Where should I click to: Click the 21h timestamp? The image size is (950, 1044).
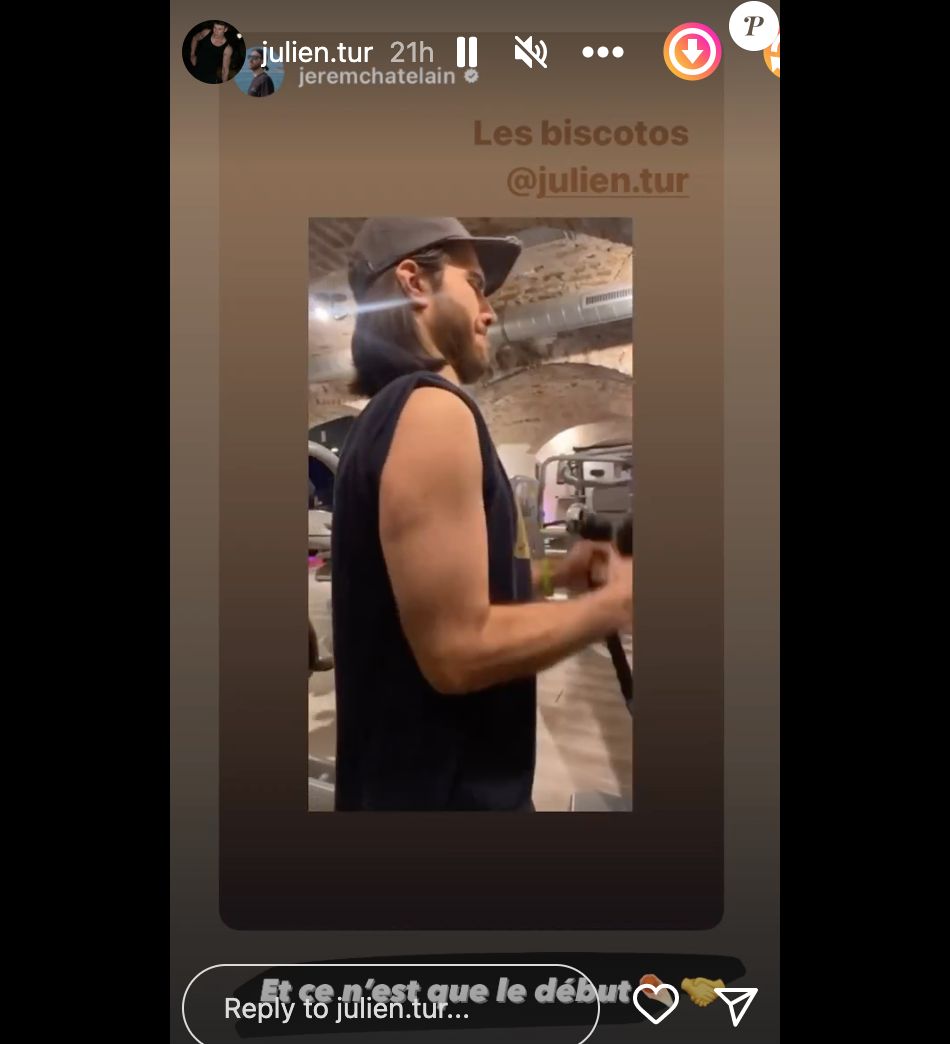click(x=411, y=51)
